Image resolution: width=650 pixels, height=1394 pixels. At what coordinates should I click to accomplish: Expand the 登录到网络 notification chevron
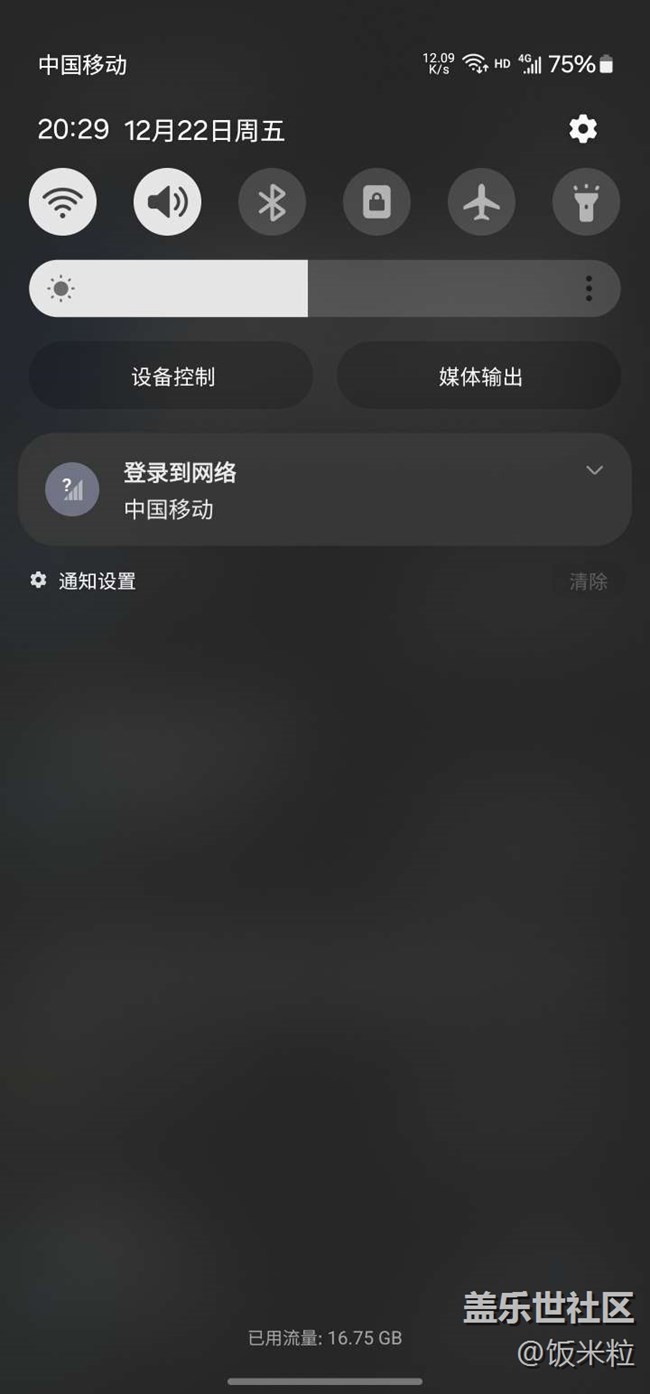594,470
